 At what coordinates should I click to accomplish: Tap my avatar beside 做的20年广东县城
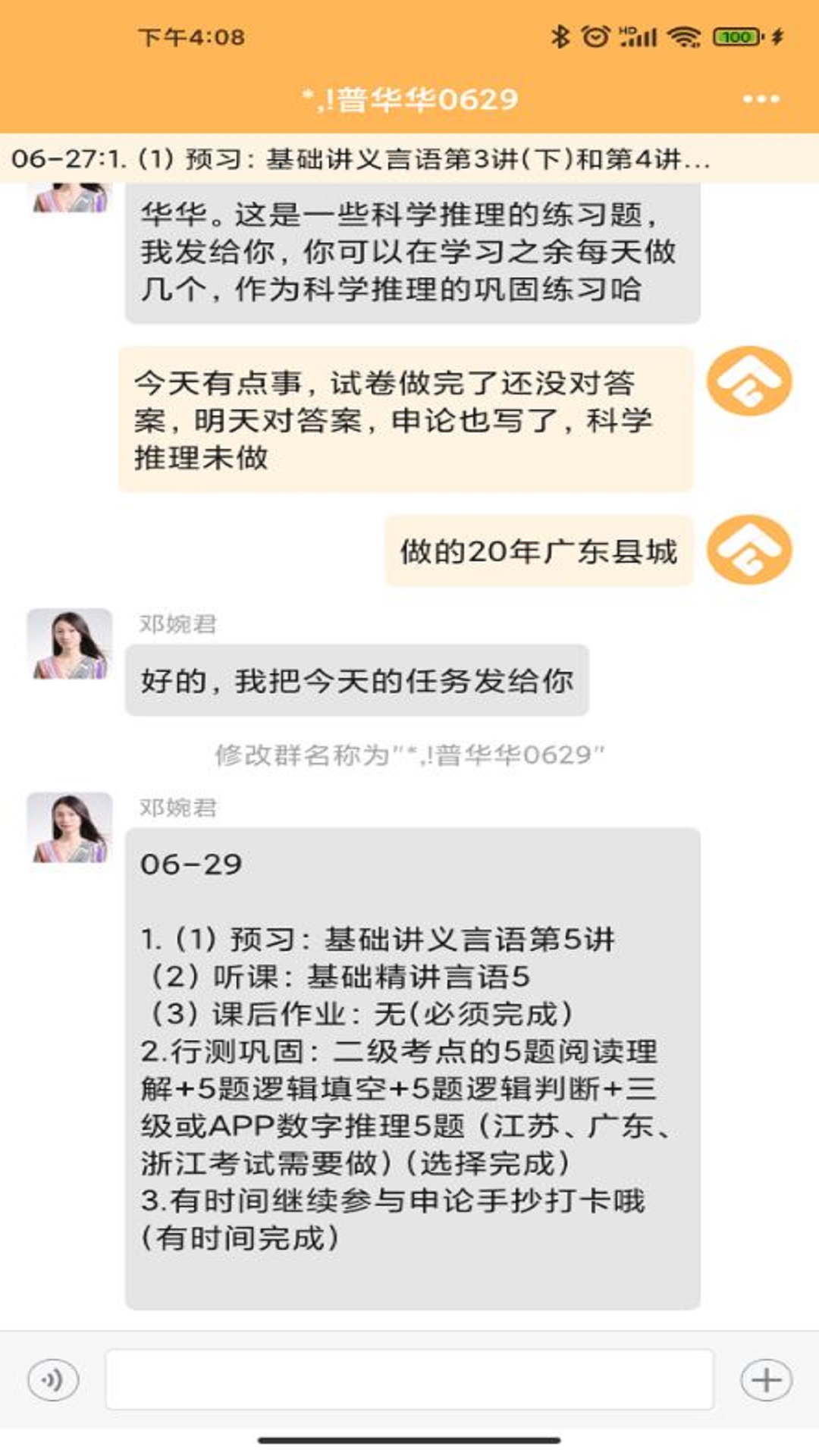pos(749,550)
